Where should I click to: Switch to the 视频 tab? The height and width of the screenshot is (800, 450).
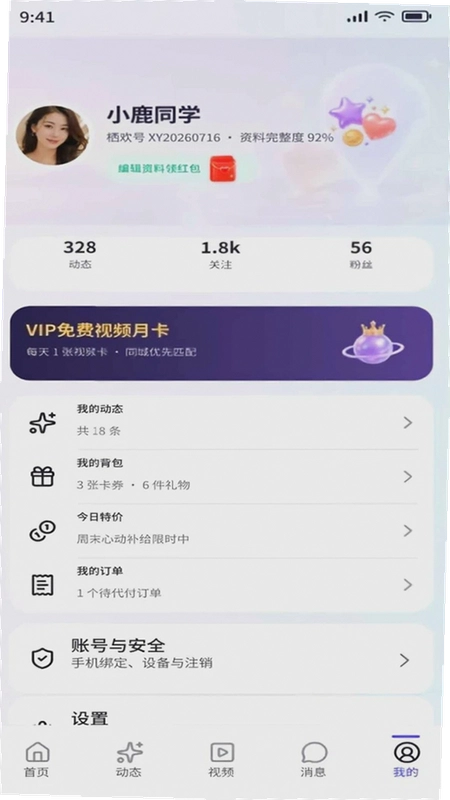click(221, 759)
